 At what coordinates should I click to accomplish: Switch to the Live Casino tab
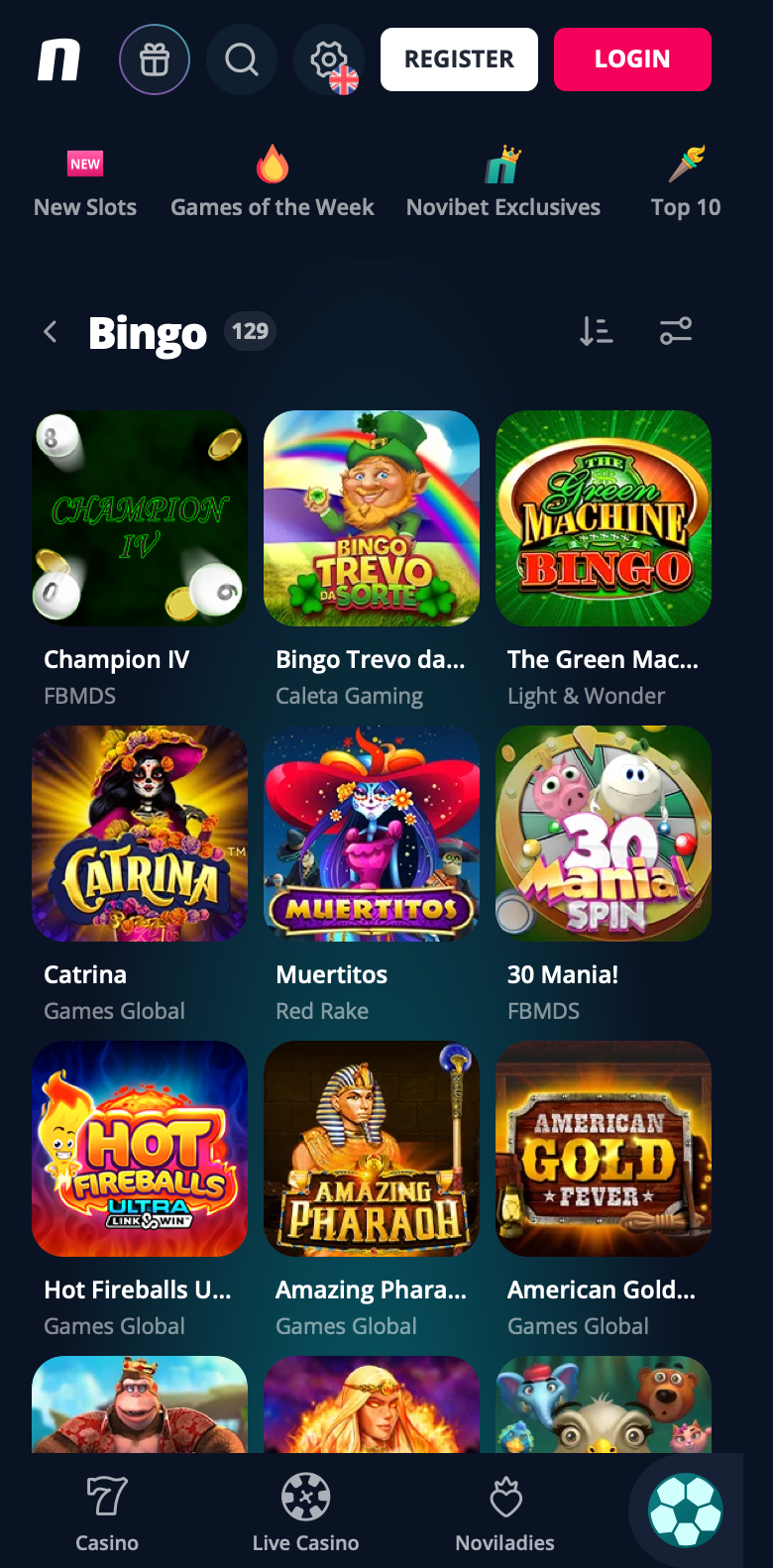pos(305,1512)
